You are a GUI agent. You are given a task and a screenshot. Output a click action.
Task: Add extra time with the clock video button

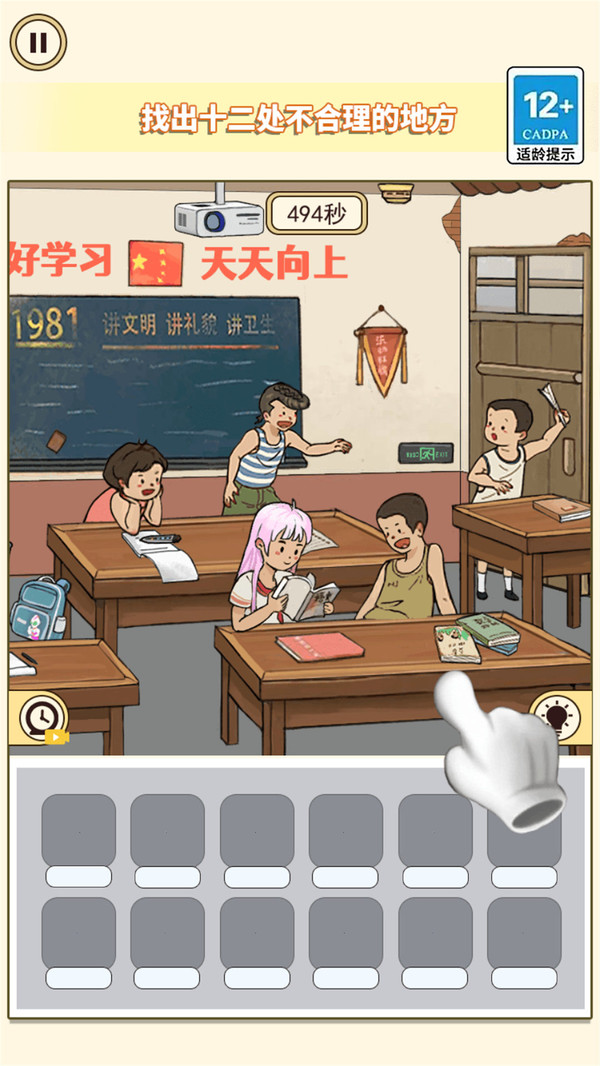(41, 719)
